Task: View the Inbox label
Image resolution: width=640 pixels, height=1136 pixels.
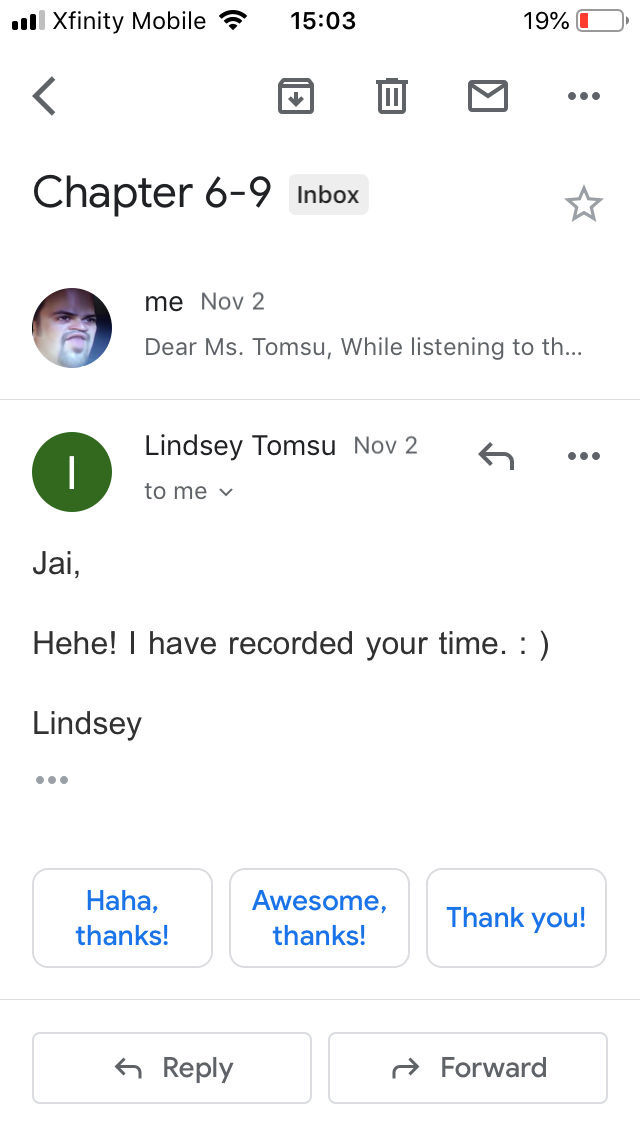Action: click(x=328, y=195)
